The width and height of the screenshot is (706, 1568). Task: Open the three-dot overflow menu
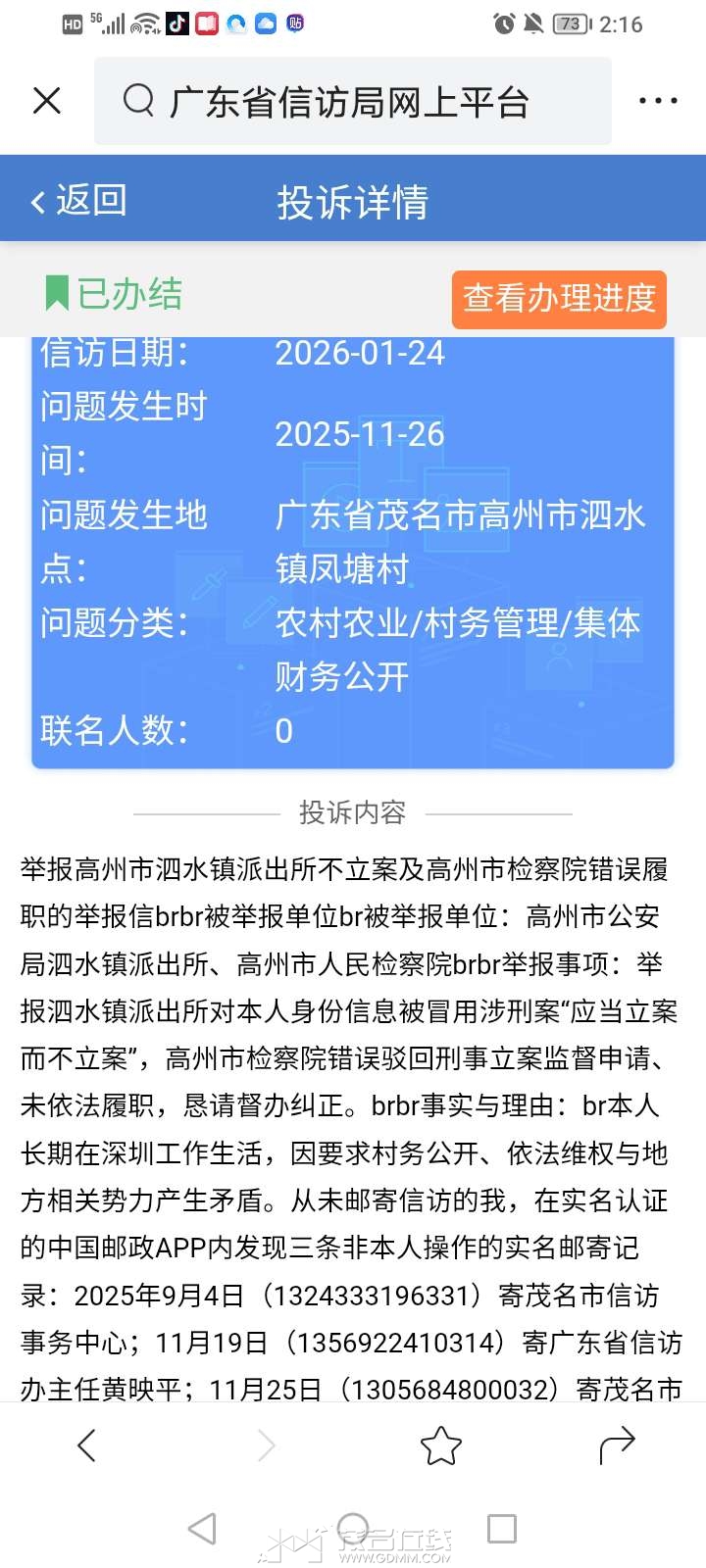(657, 101)
